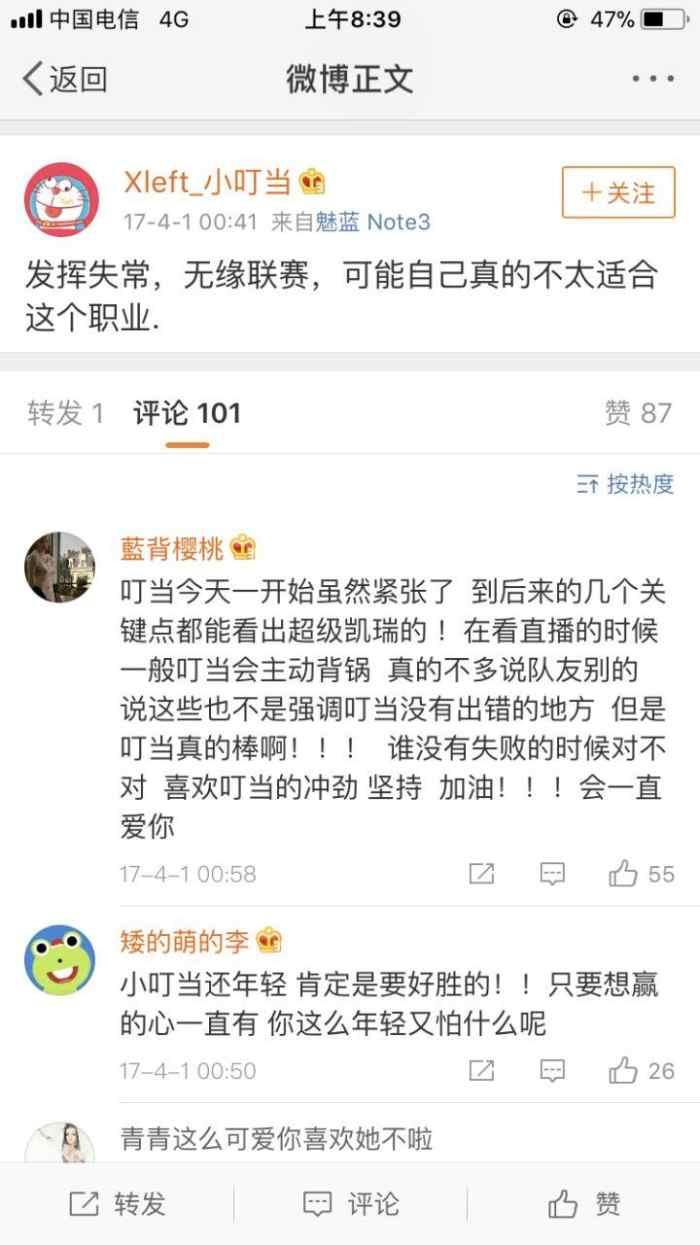Like 矮的萌的李's comment with 26 likes
The image size is (700, 1245).
point(640,1071)
